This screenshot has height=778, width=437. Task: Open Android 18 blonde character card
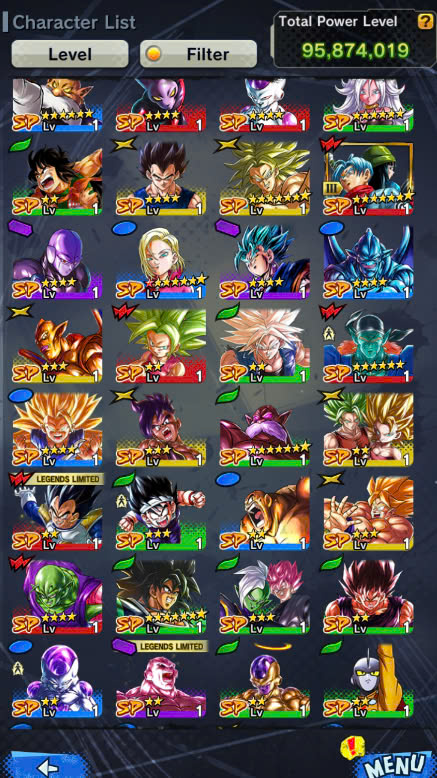click(161, 263)
